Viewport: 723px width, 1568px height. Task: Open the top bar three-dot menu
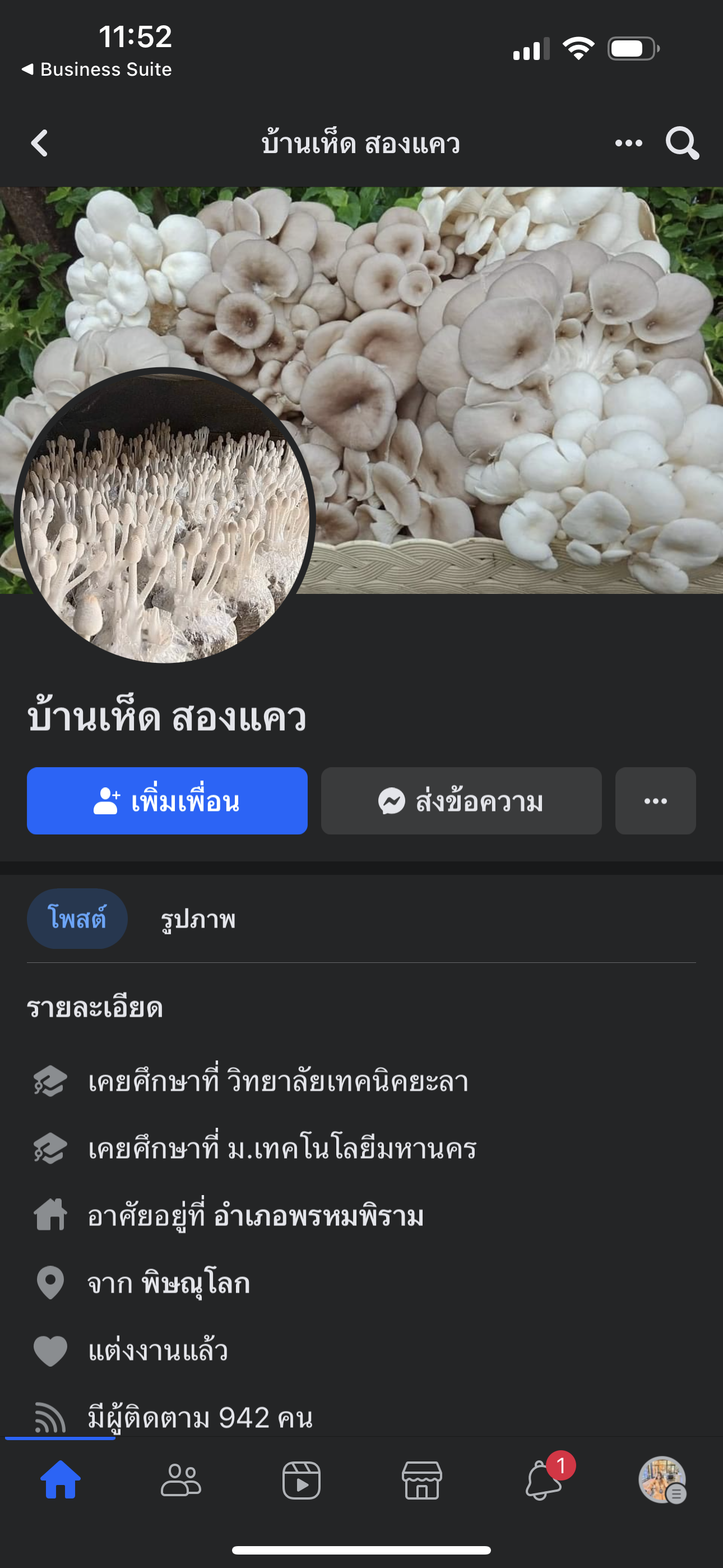pos(628,144)
